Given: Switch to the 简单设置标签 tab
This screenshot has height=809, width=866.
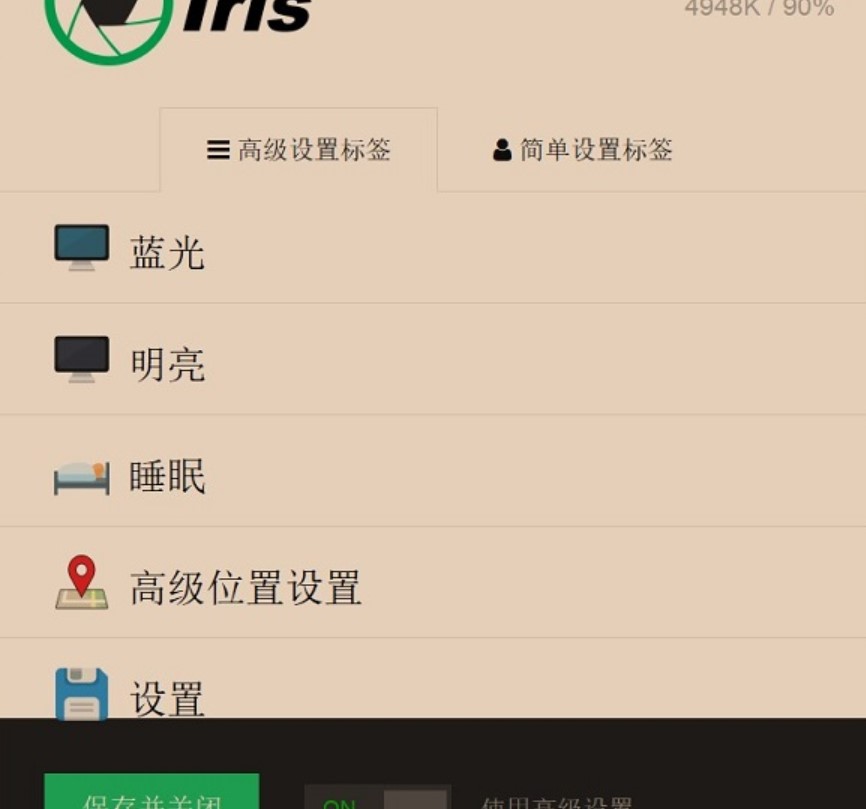Looking at the screenshot, I should (582, 150).
